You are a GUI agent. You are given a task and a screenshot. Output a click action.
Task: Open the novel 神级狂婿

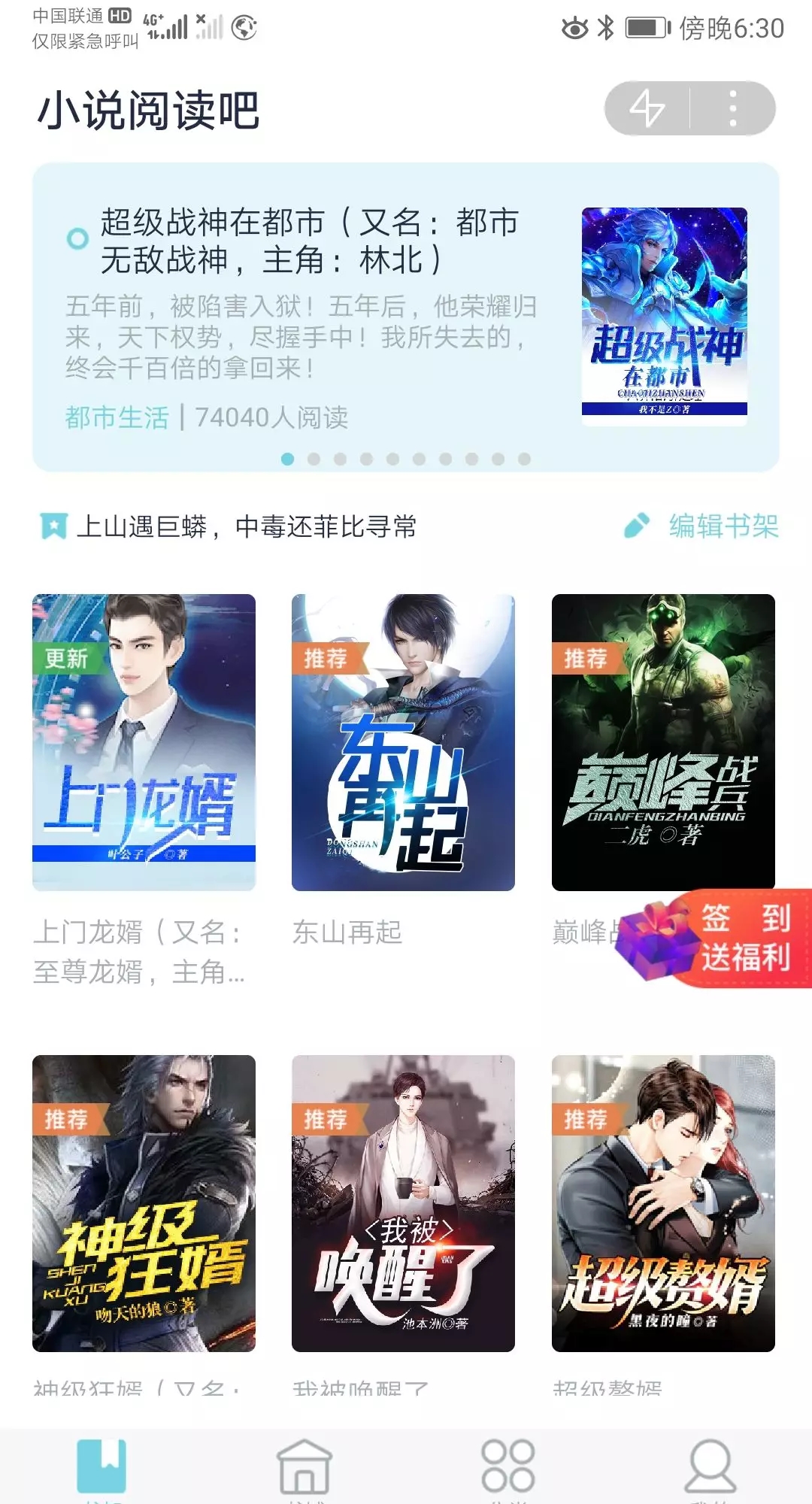tap(144, 1203)
